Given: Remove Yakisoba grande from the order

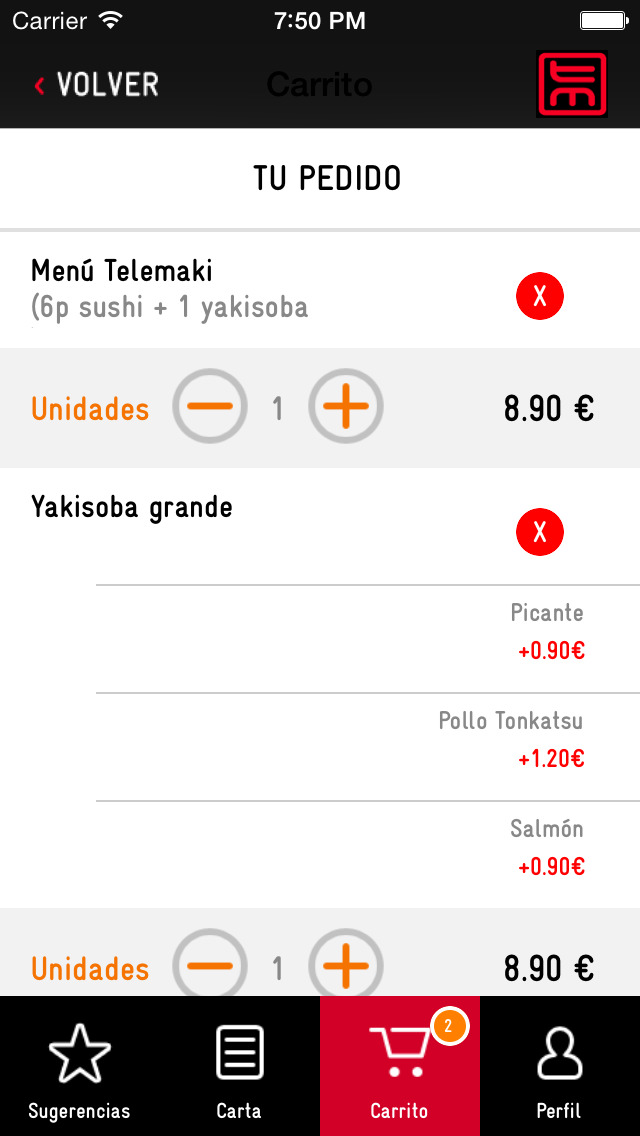Looking at the screenshot, I should click(x=539, y=532).
